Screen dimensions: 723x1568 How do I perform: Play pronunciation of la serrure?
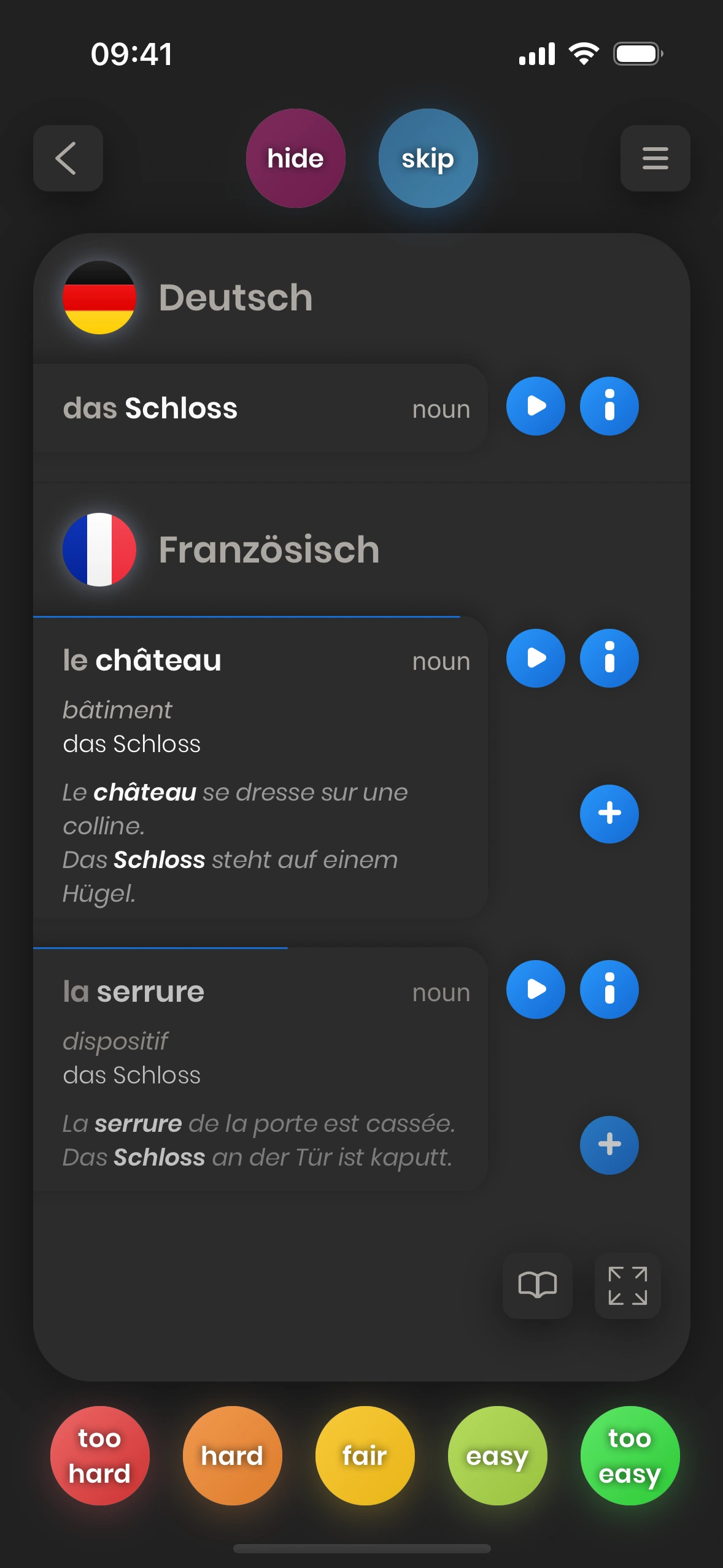pyautogui.click(x=535, y=990)
